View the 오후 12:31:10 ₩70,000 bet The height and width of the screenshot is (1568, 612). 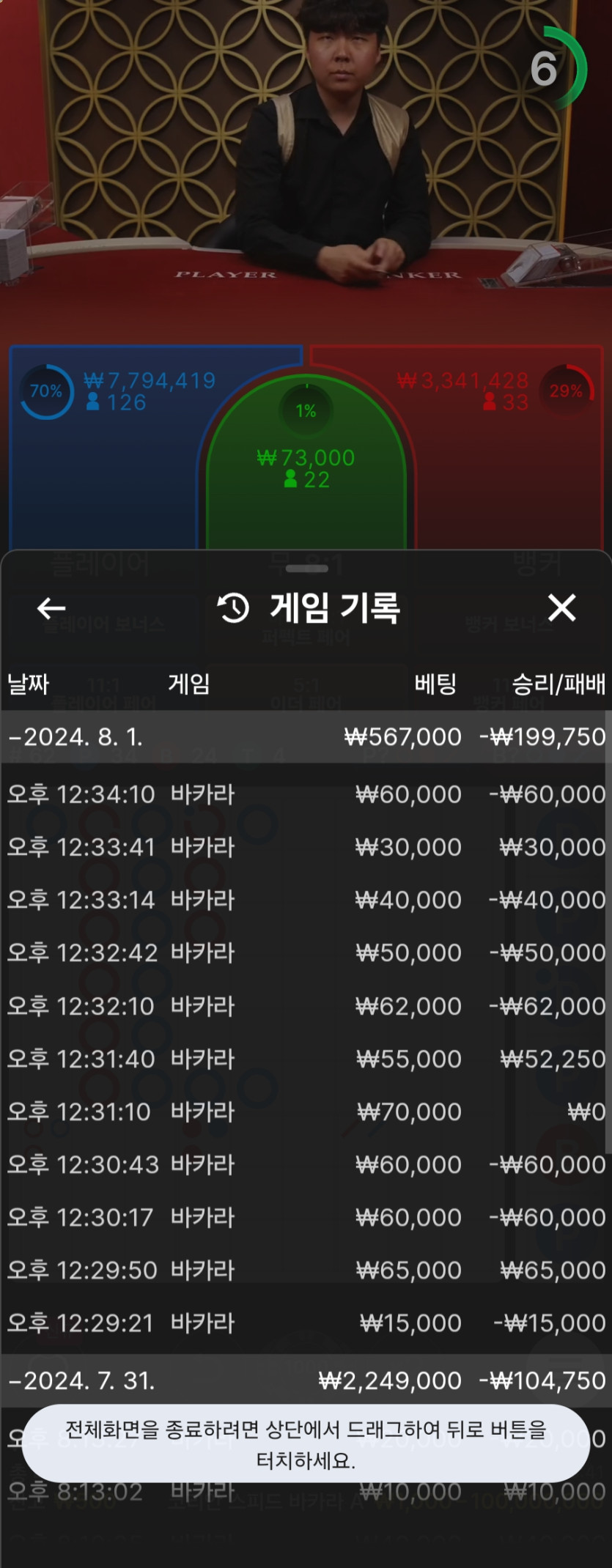coord(306,1112)
